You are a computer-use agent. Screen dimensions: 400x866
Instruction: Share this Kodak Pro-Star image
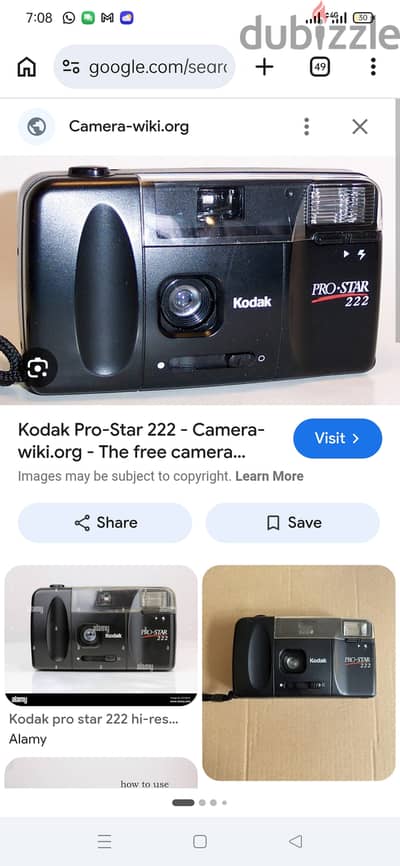(105, 522)
